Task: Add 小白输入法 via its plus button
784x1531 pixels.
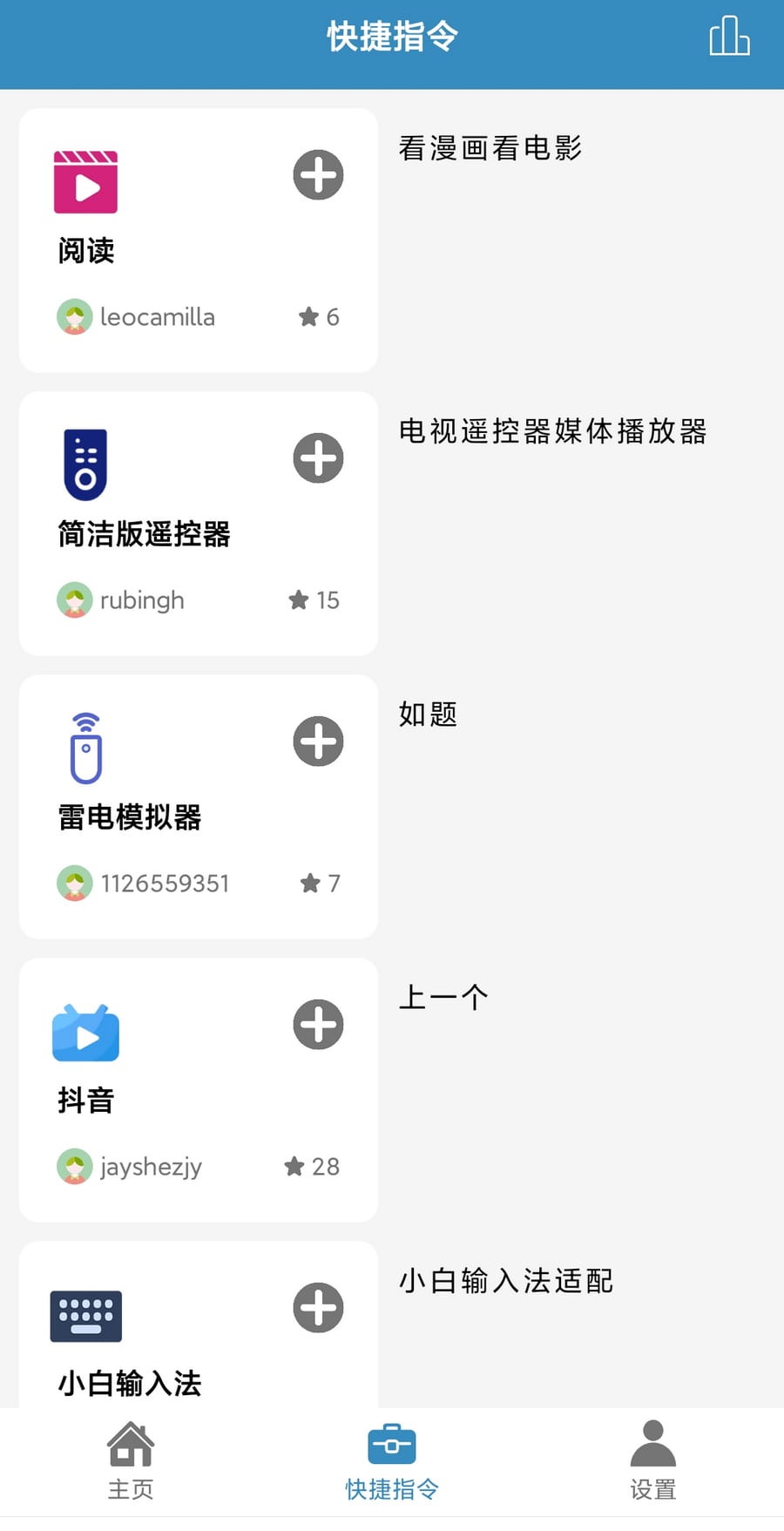Action: [x=318, y=1307]
